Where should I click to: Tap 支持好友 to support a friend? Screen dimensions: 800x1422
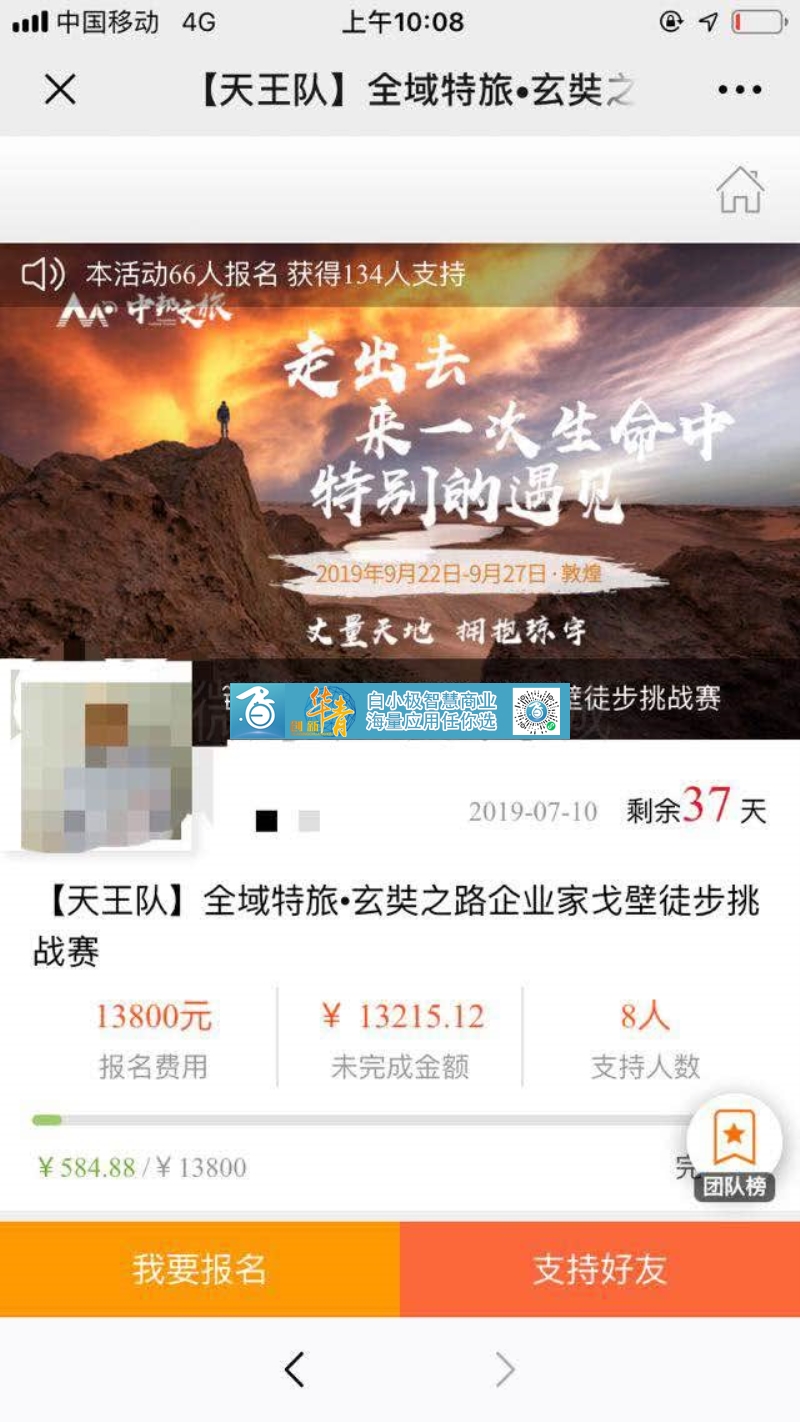[600, 1269]
